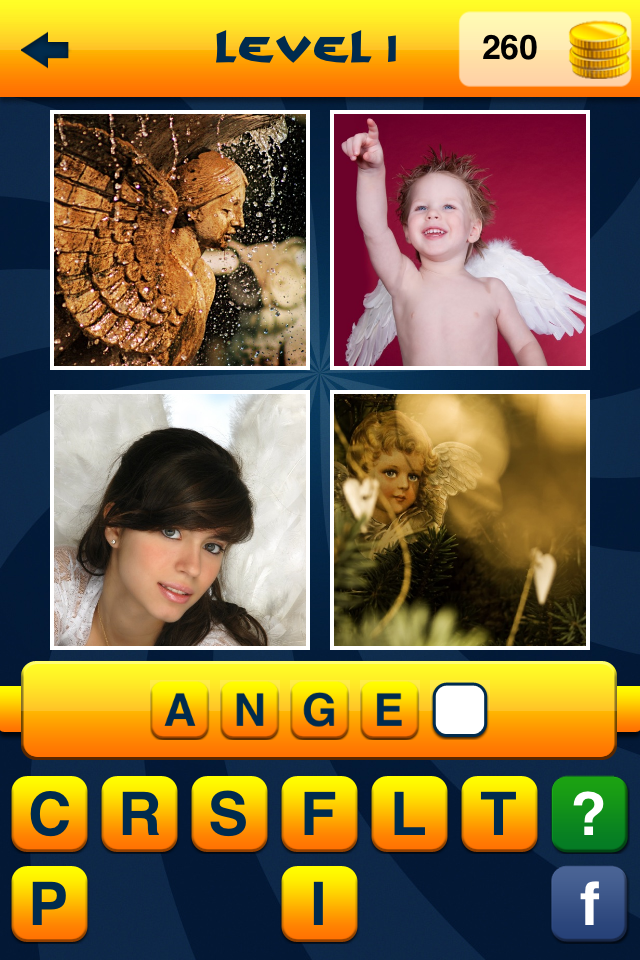Tap the letter S tile
Image resolution: width=640 pixels, height=960 pixels.
coord(229,814)
